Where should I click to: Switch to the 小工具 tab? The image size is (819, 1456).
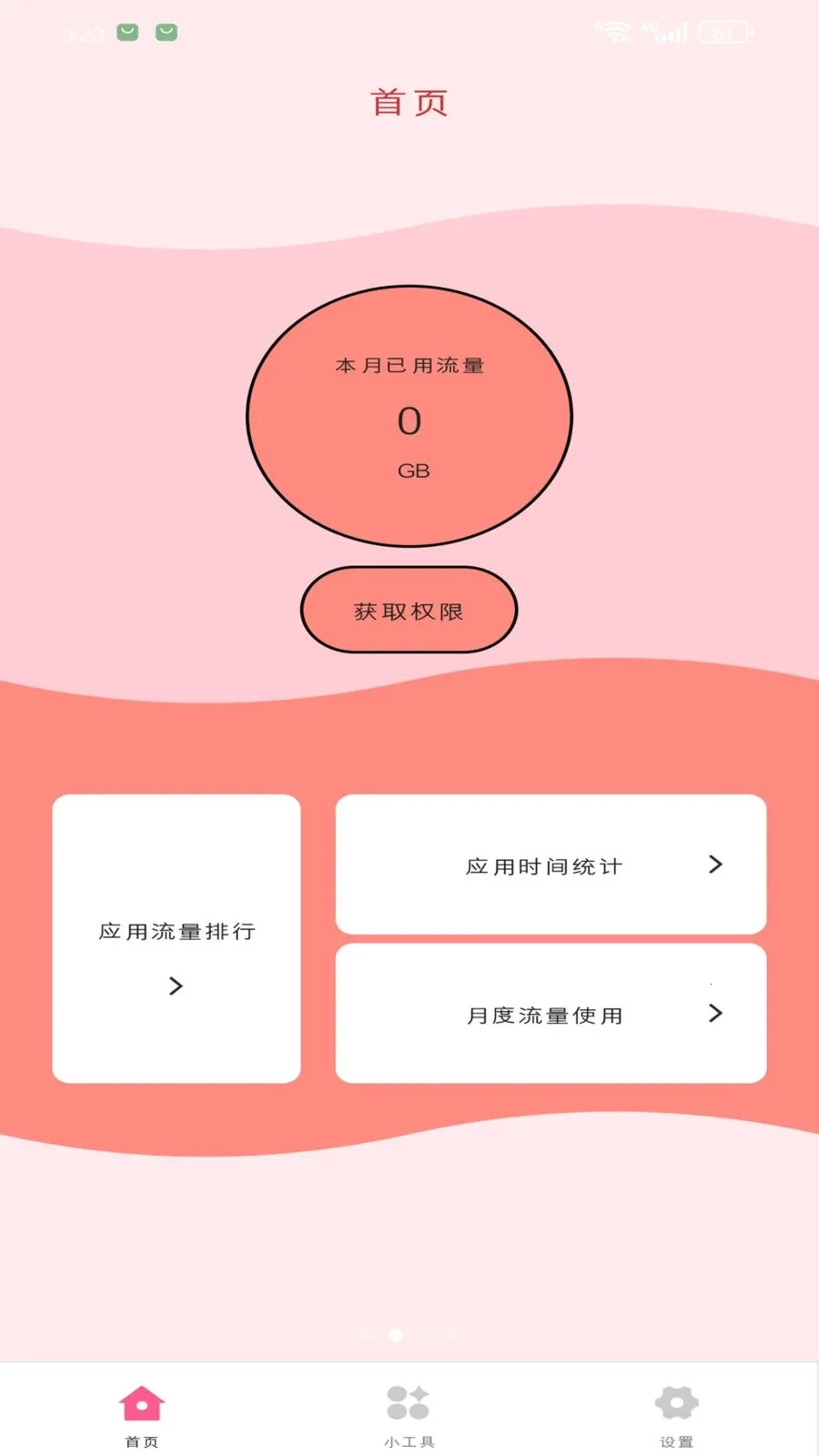click(409, 1414)
